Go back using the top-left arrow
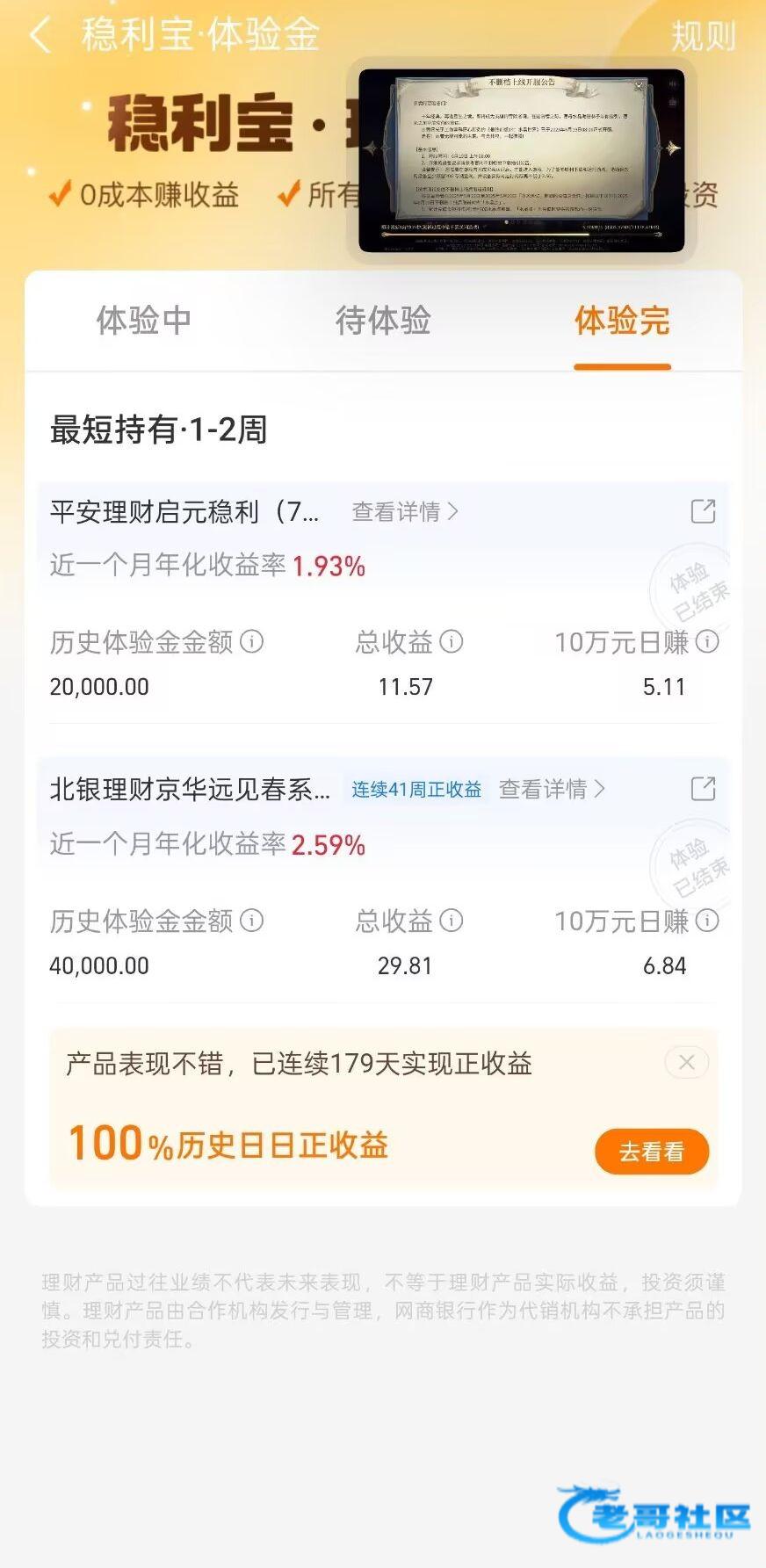 [40, 36]
